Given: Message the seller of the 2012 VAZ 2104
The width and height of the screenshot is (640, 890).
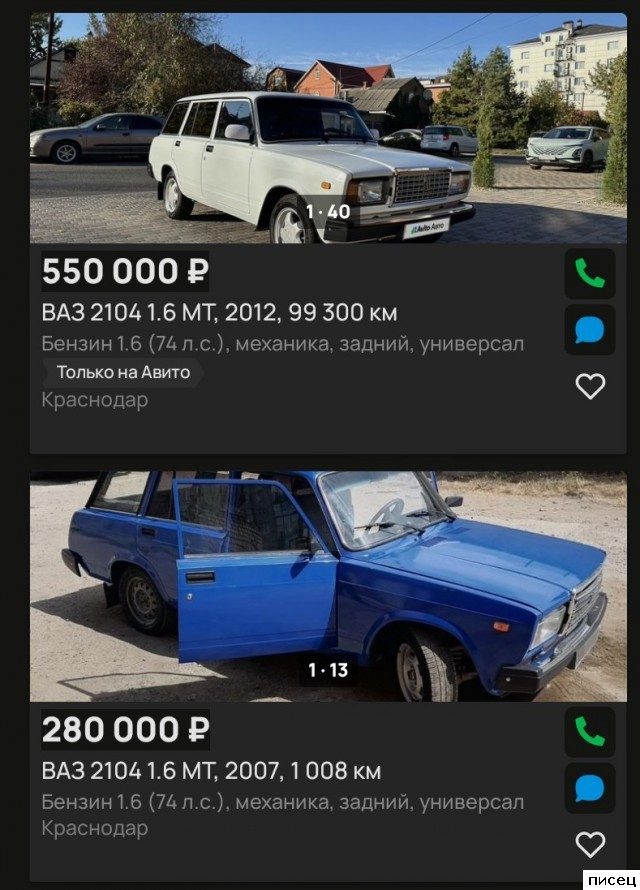Looking at the screenshot, I should tap(590, 330).
